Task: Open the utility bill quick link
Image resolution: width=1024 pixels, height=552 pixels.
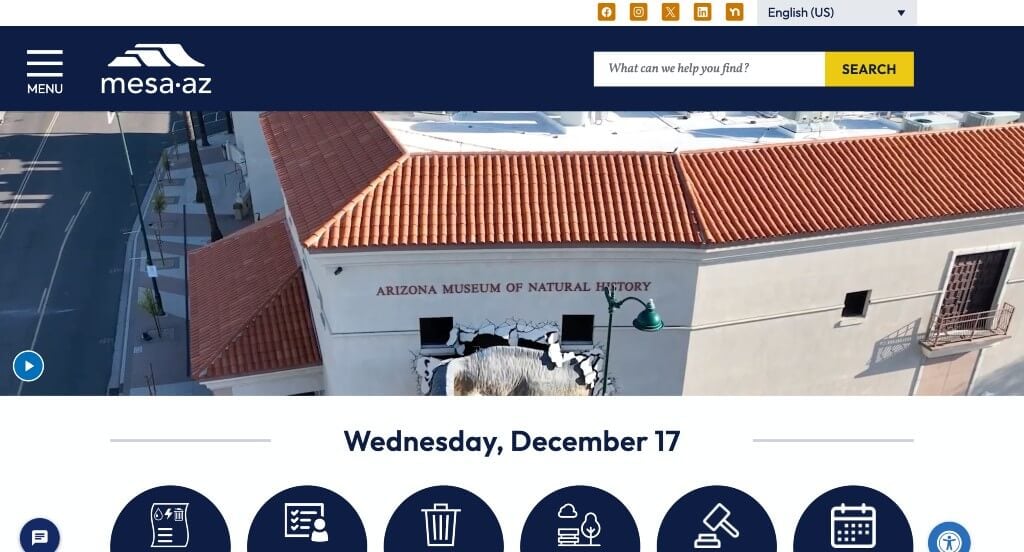Action: click(170, 522)
